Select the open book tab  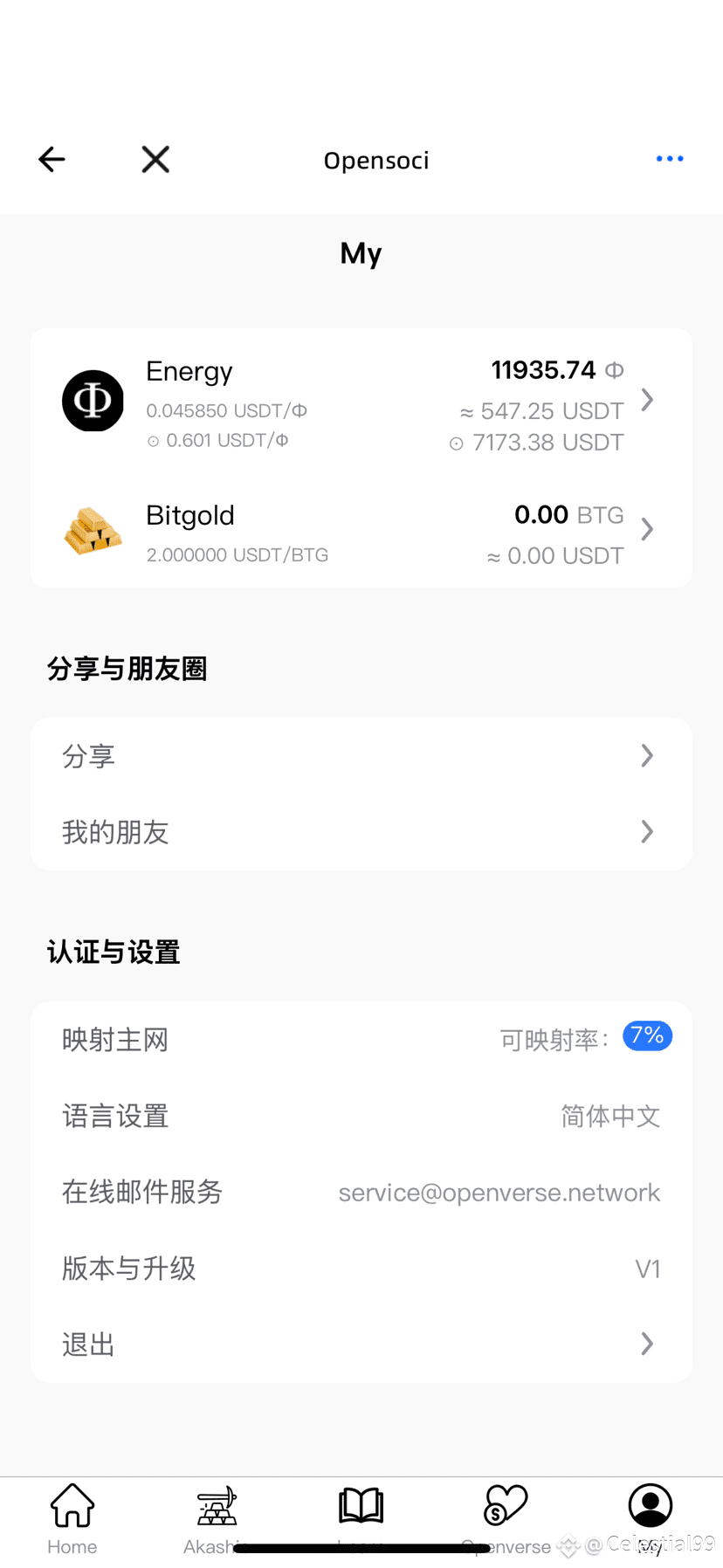361,1509
